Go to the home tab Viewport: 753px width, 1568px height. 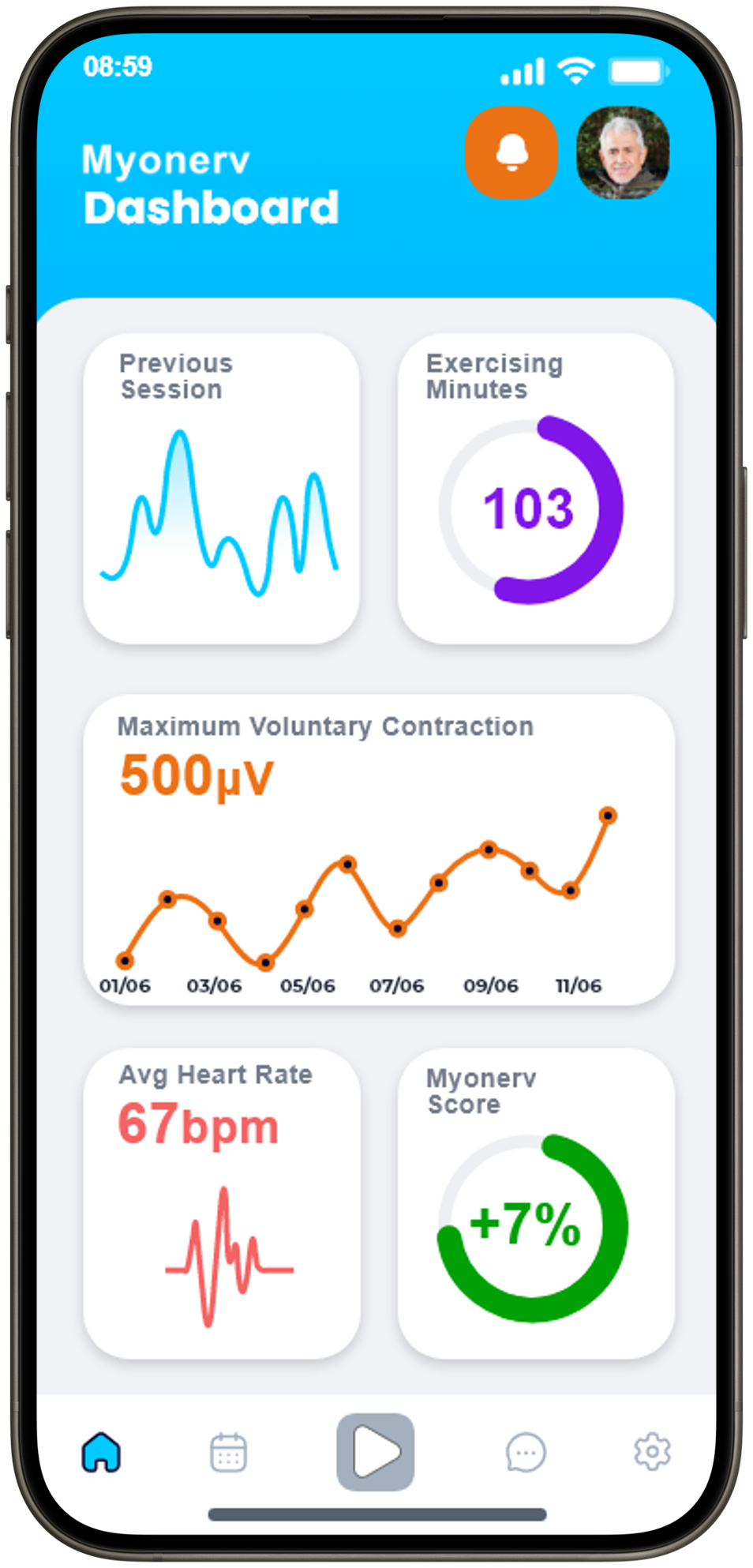102,1452
